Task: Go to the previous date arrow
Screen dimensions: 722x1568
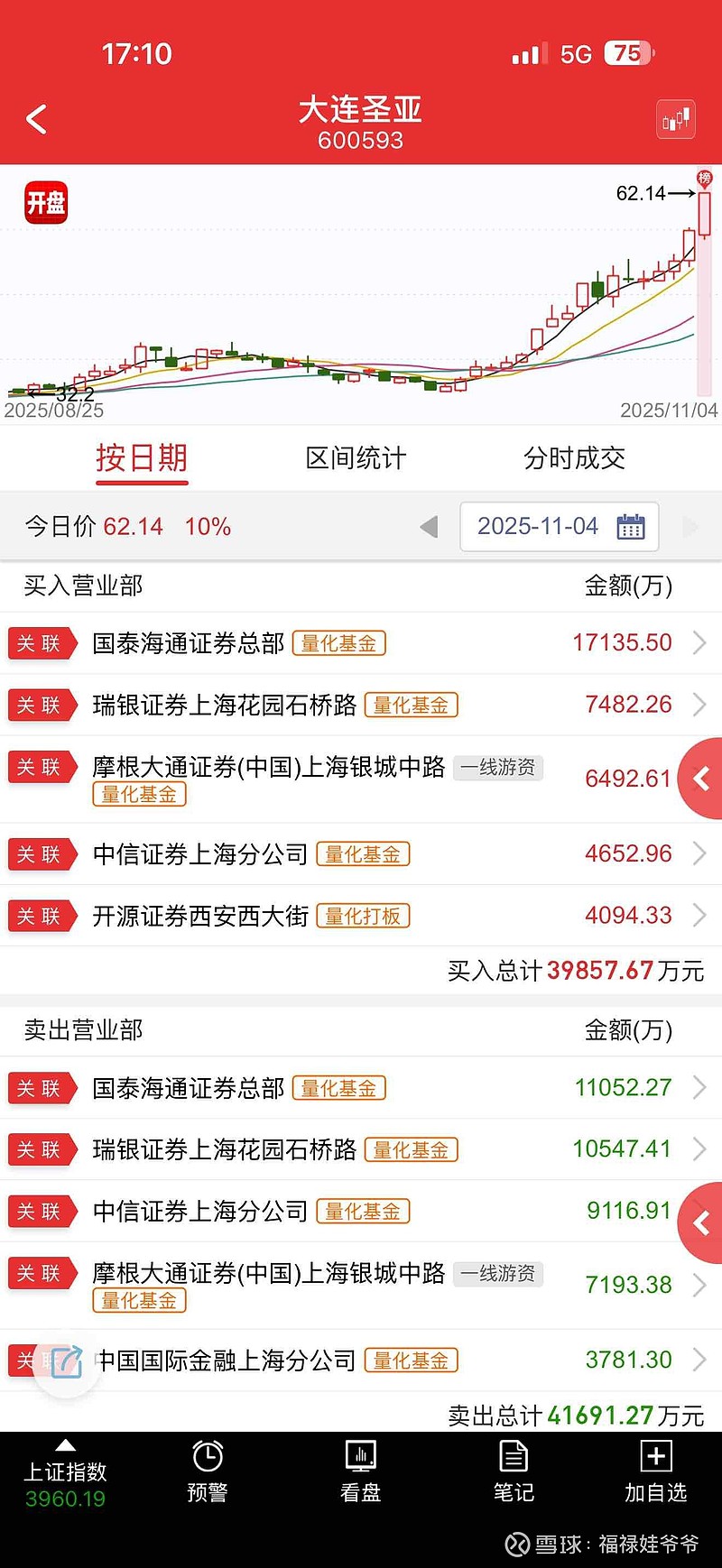Action: click(x=430, y=527)
